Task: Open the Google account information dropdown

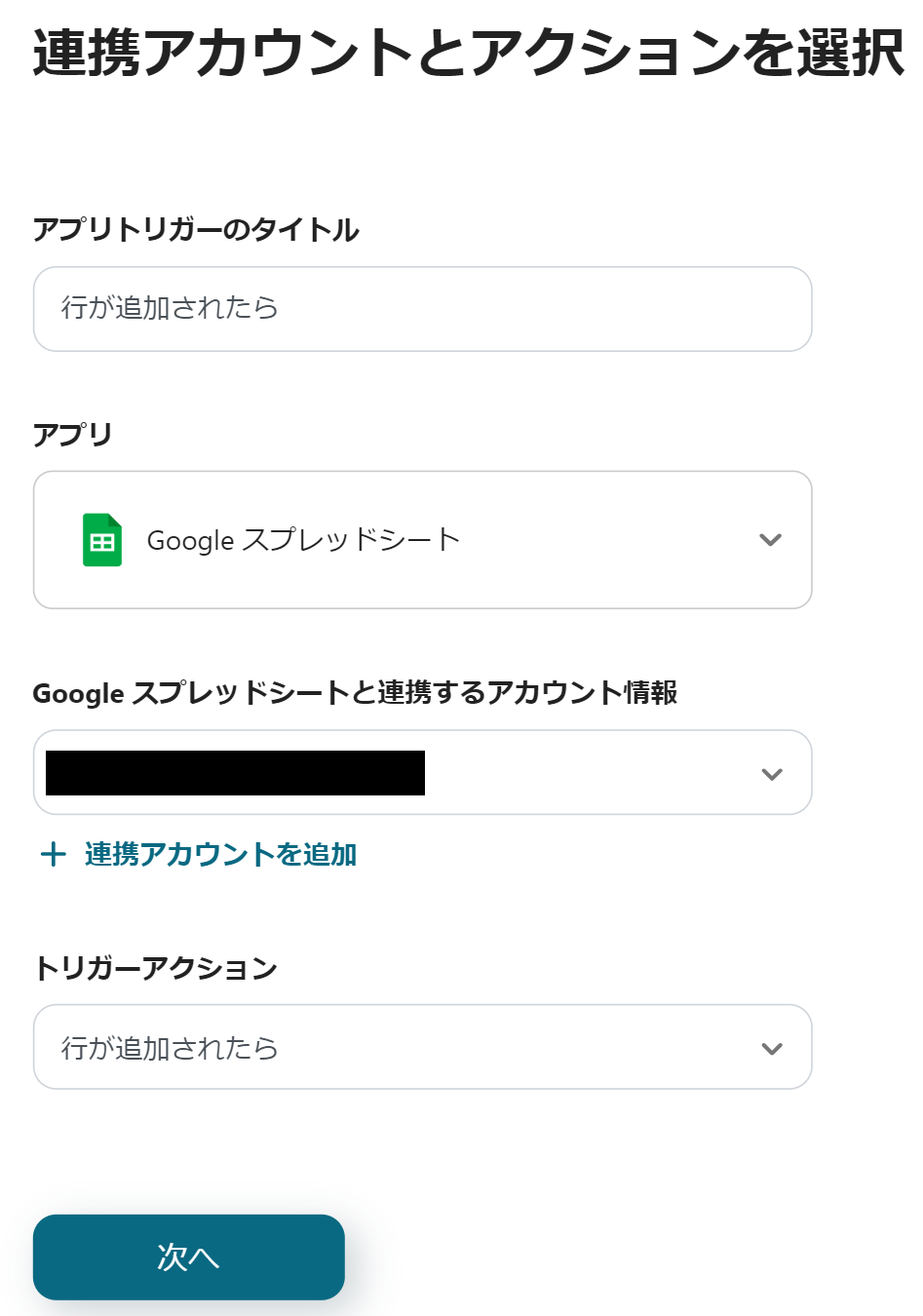Action: [422, 773]
